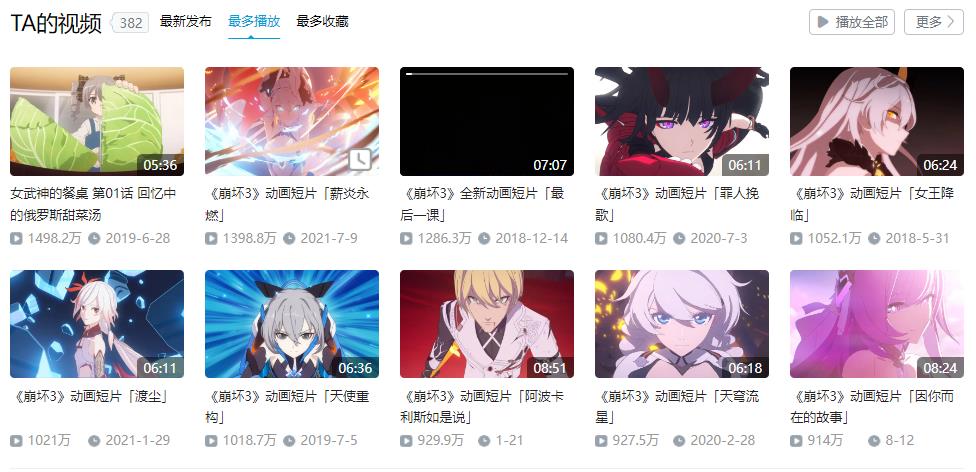Play the short 「罪人挽歌」

[x=681, y=122]
